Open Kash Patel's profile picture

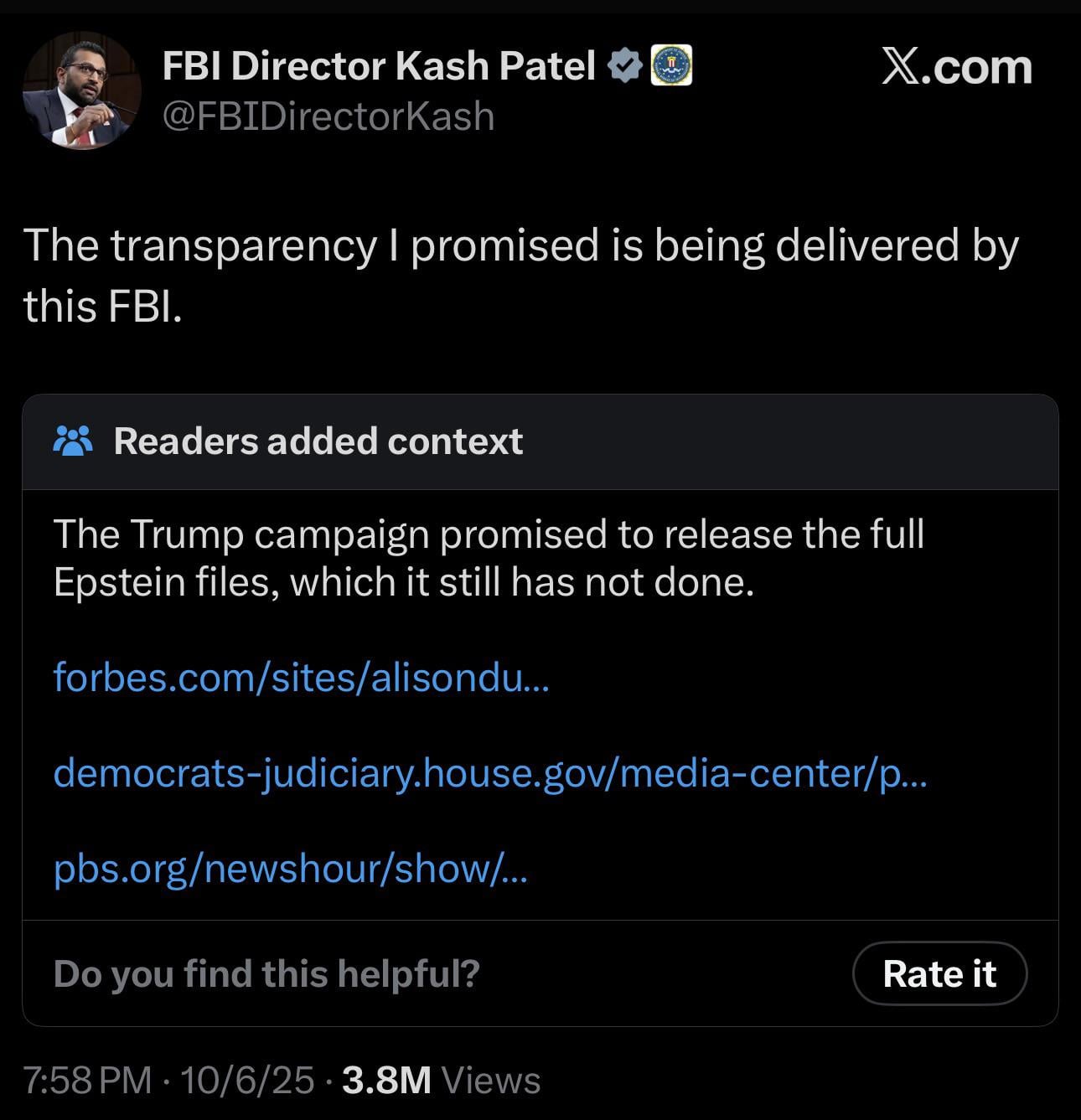(x=81, y=92)
